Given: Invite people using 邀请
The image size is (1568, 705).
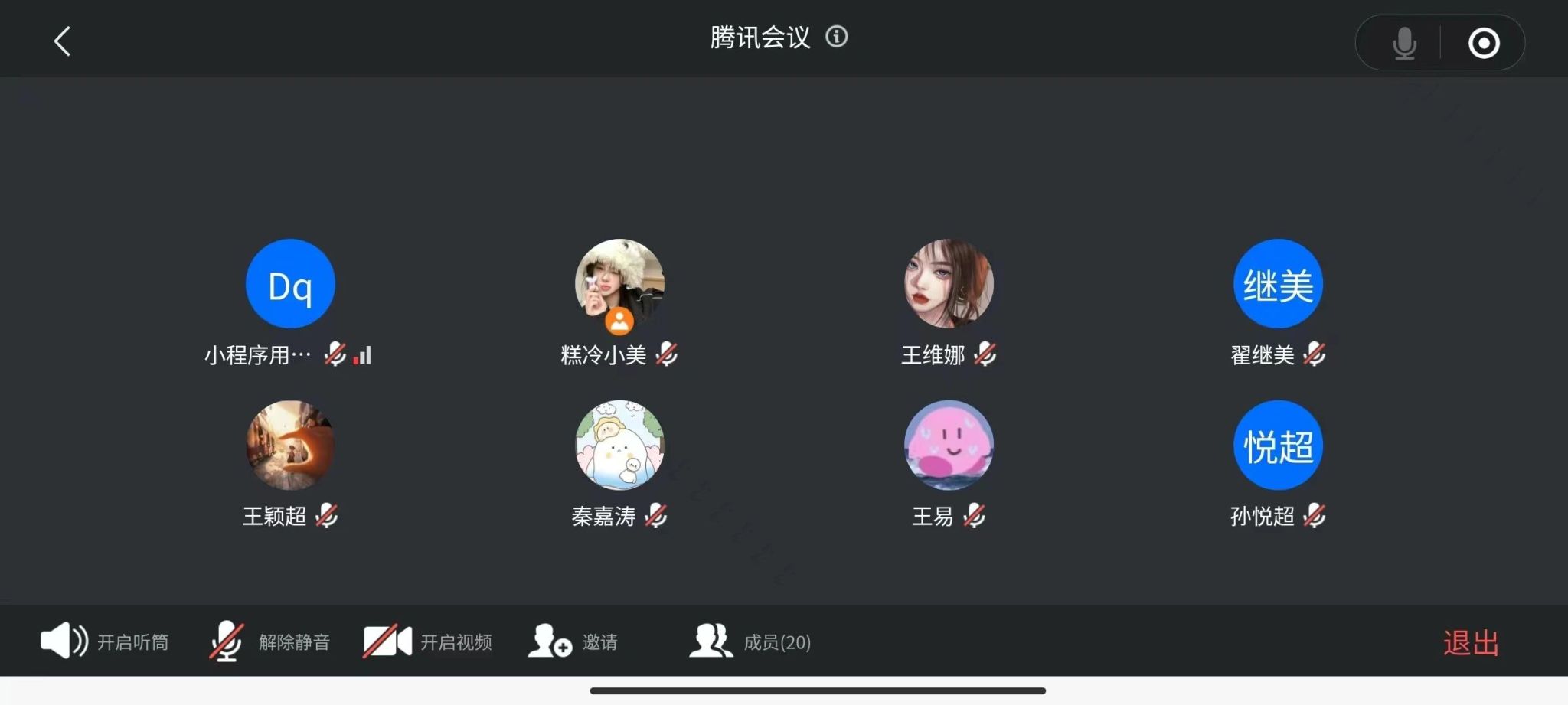Looking at the screenshot, I should tap(573, 641).
